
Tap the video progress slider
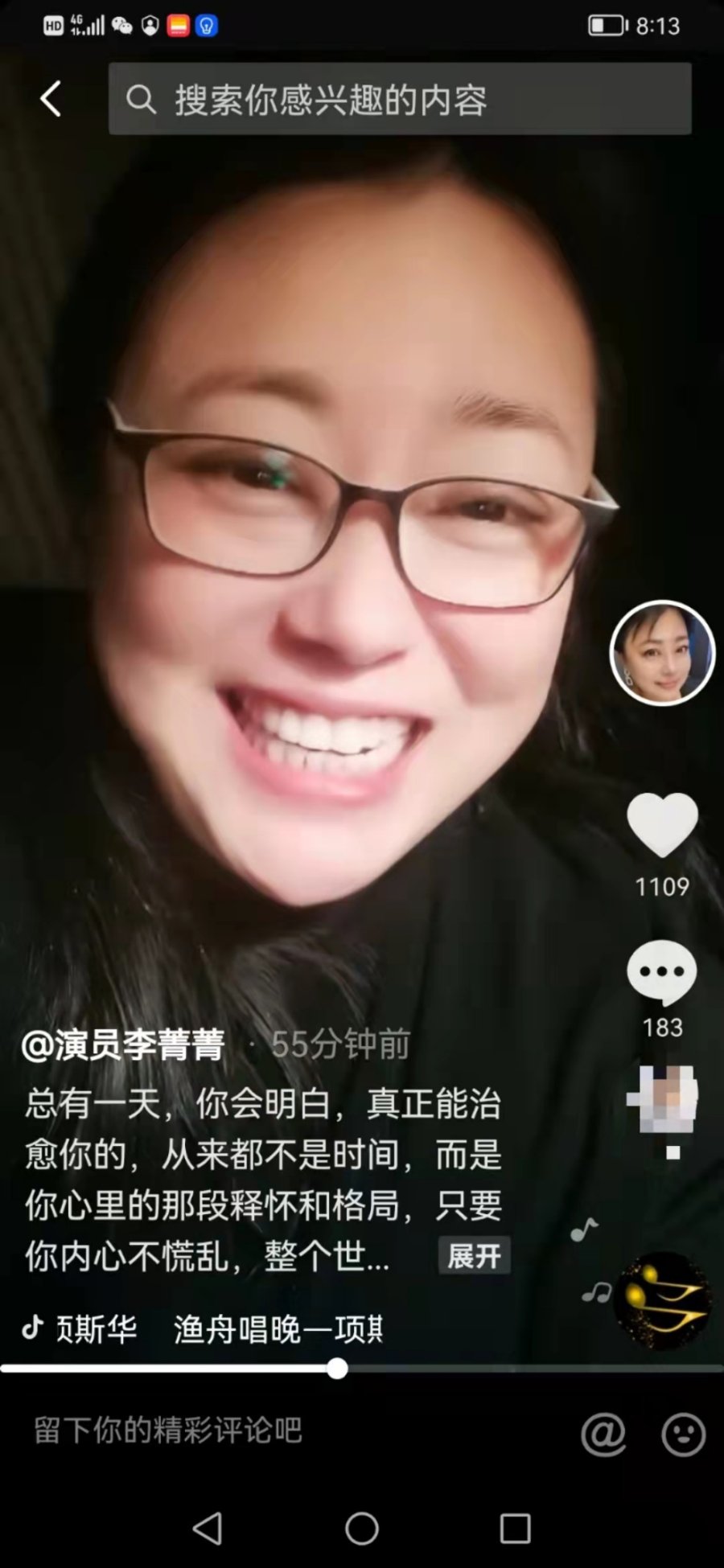point(338,1369)
